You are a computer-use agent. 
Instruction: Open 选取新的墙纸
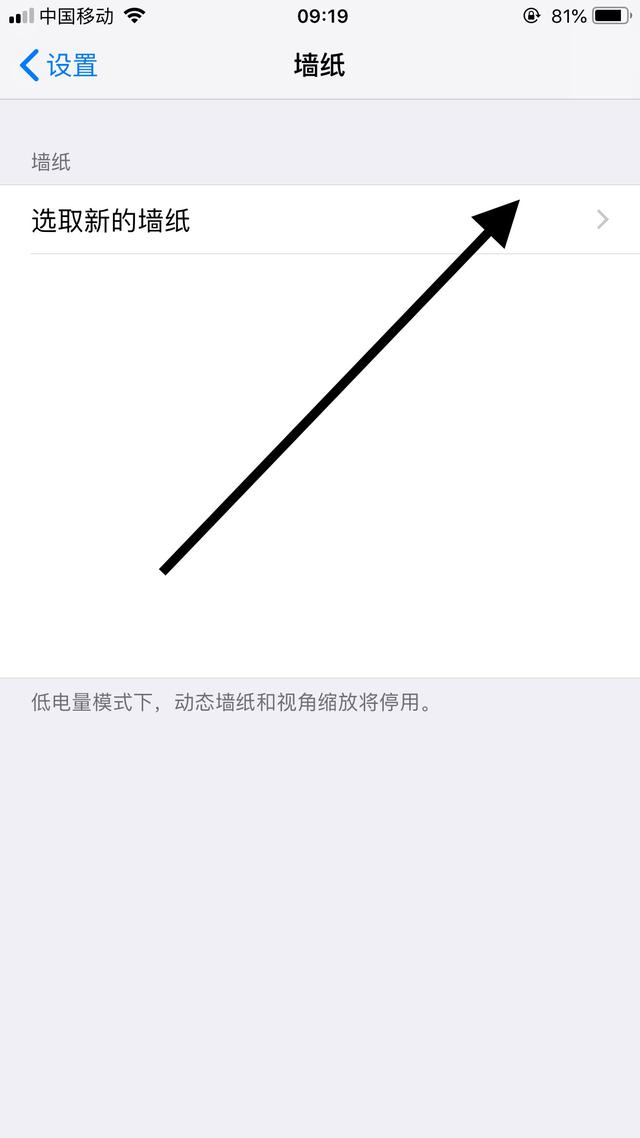(x=320, y=220)
